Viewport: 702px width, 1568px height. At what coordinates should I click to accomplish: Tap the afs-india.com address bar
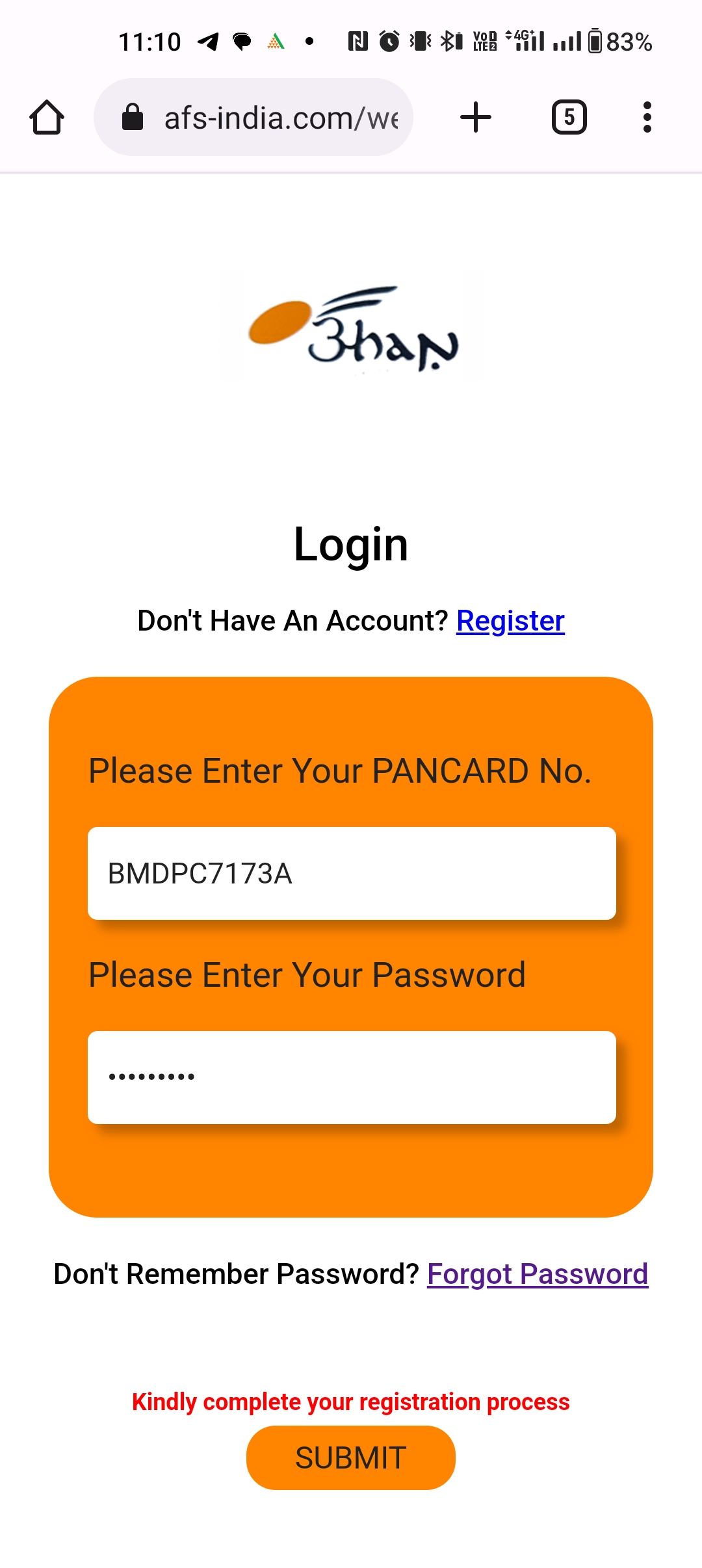[253, 118]
